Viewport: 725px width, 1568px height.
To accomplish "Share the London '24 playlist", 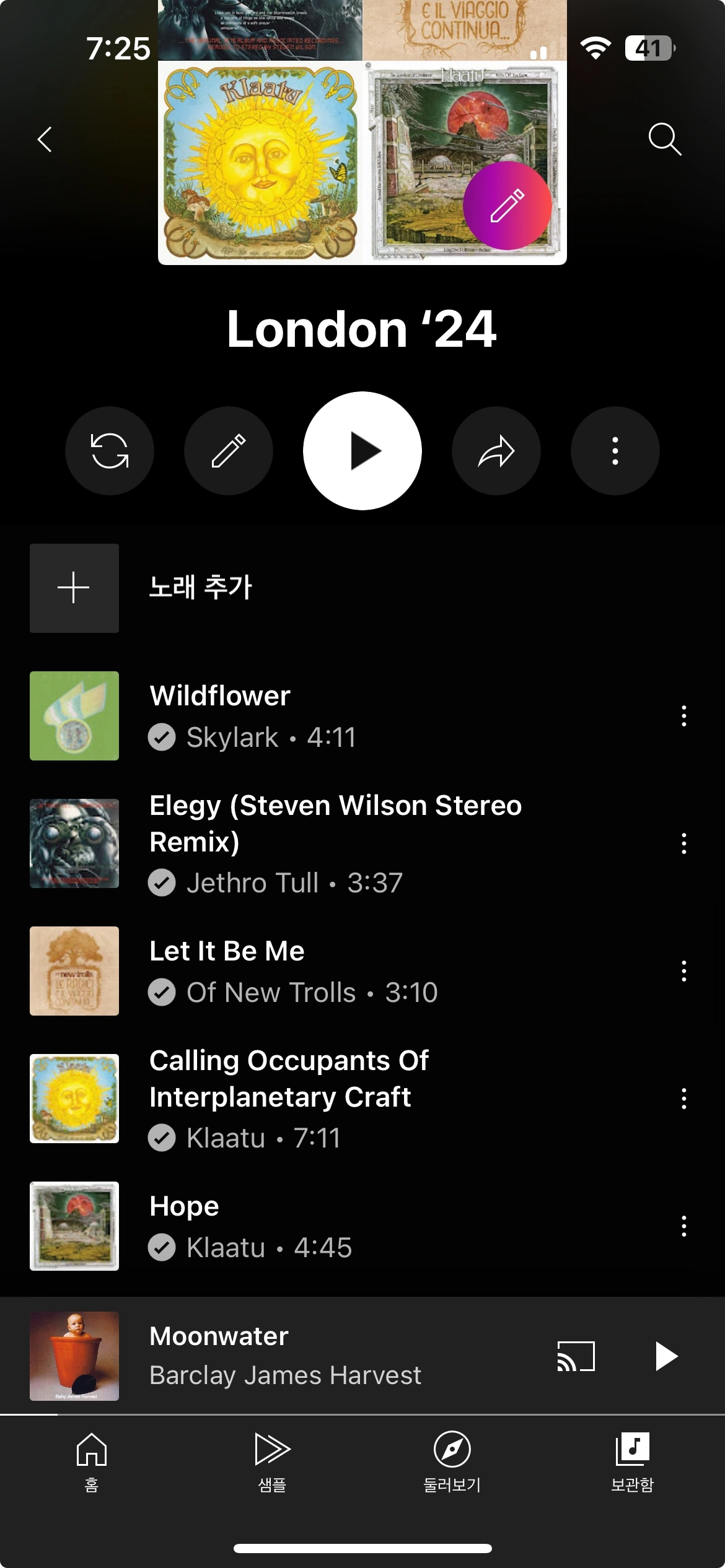I will [496, 451].
